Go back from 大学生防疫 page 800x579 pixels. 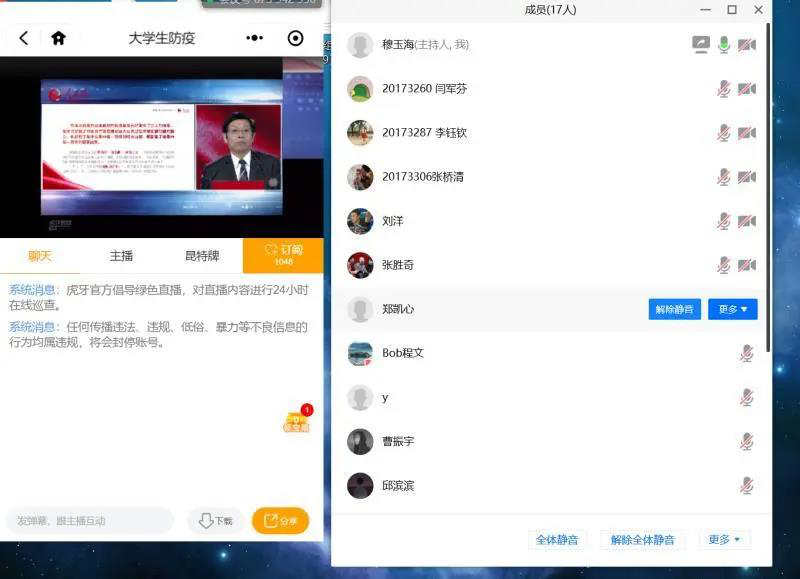pos(23,38)
